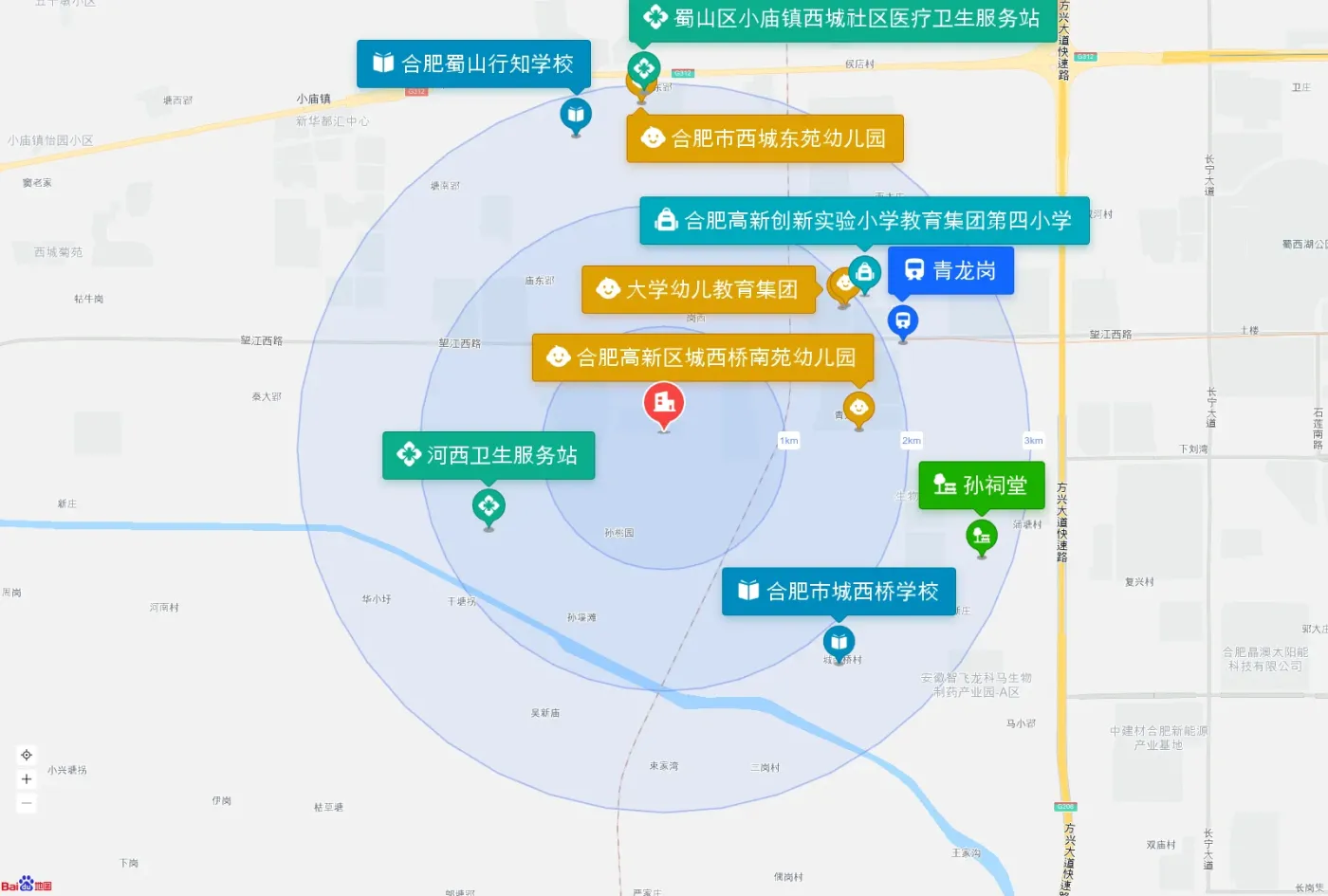
Task: Zoom in with the plus button
Action: [x=27, y=779]
